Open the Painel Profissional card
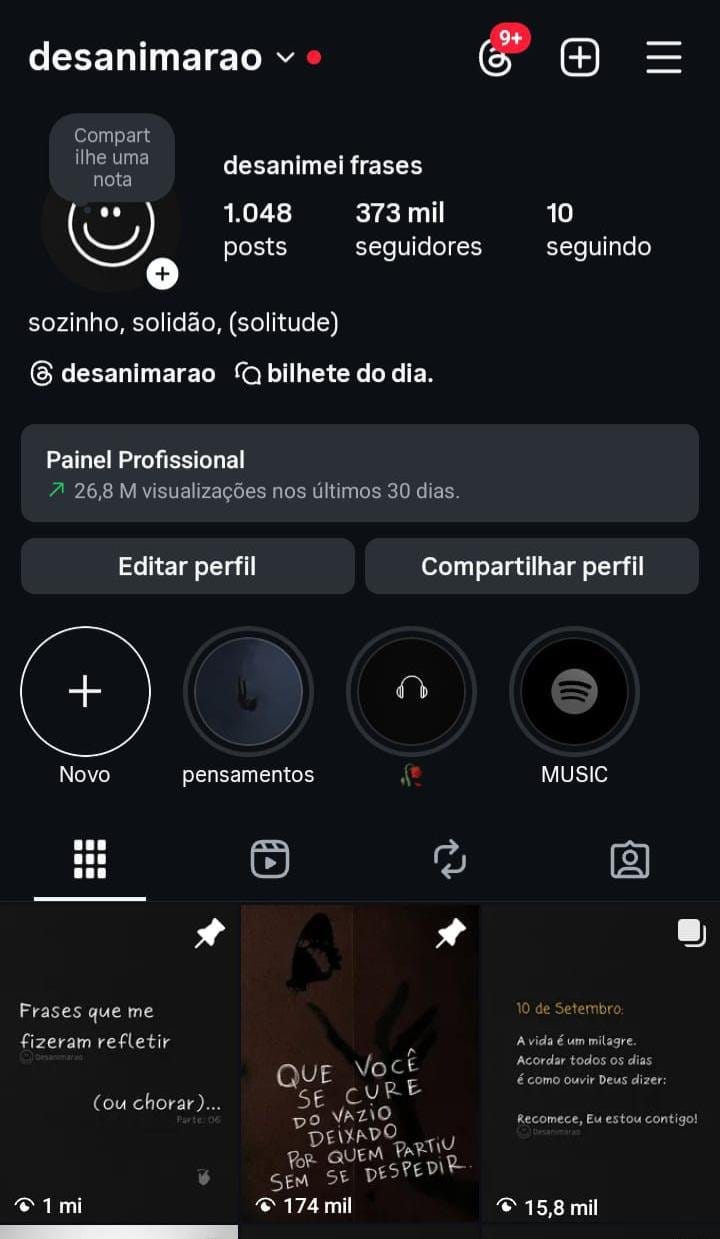Image resolution: width=720 pixels, height=1239 pixels. pos(360,473)
